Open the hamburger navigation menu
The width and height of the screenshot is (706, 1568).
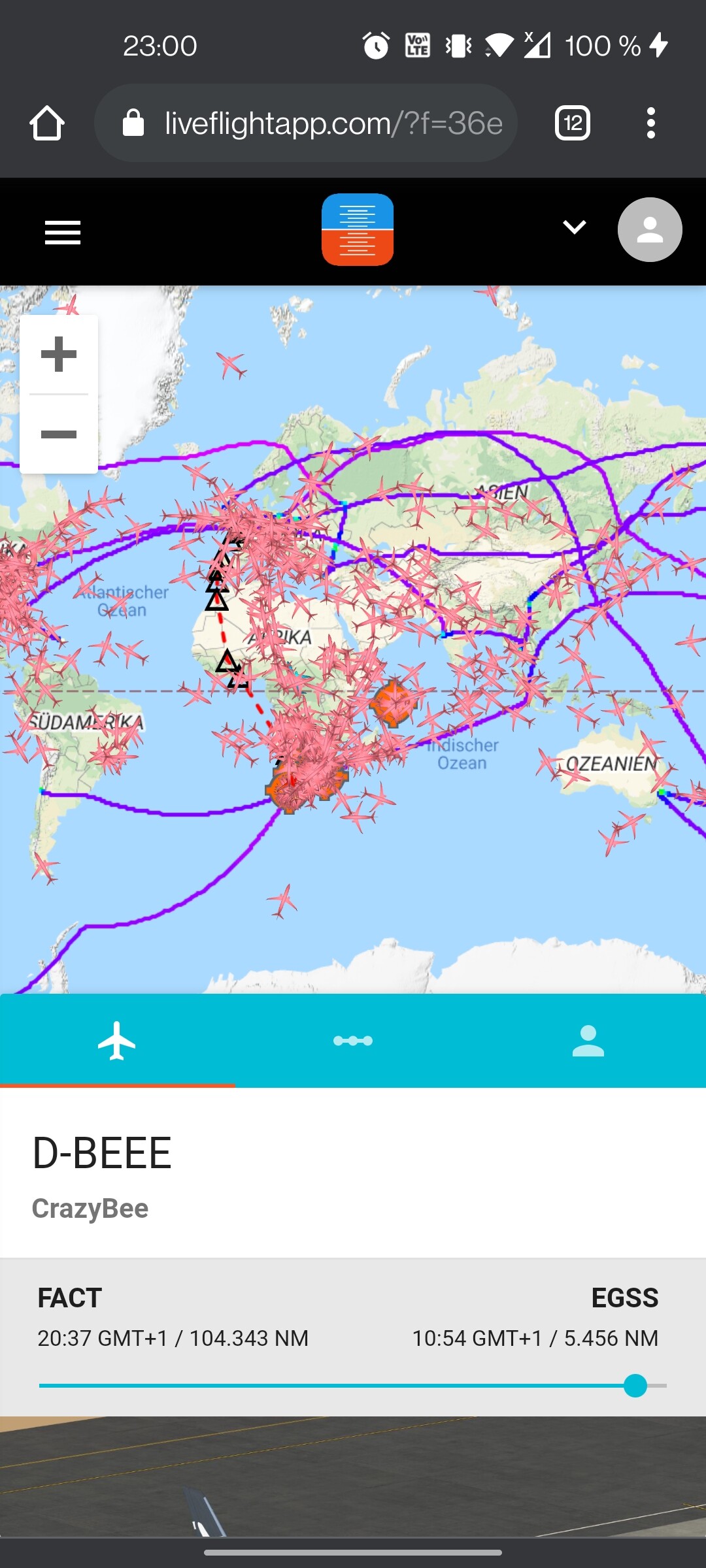[x=63, y=232]
